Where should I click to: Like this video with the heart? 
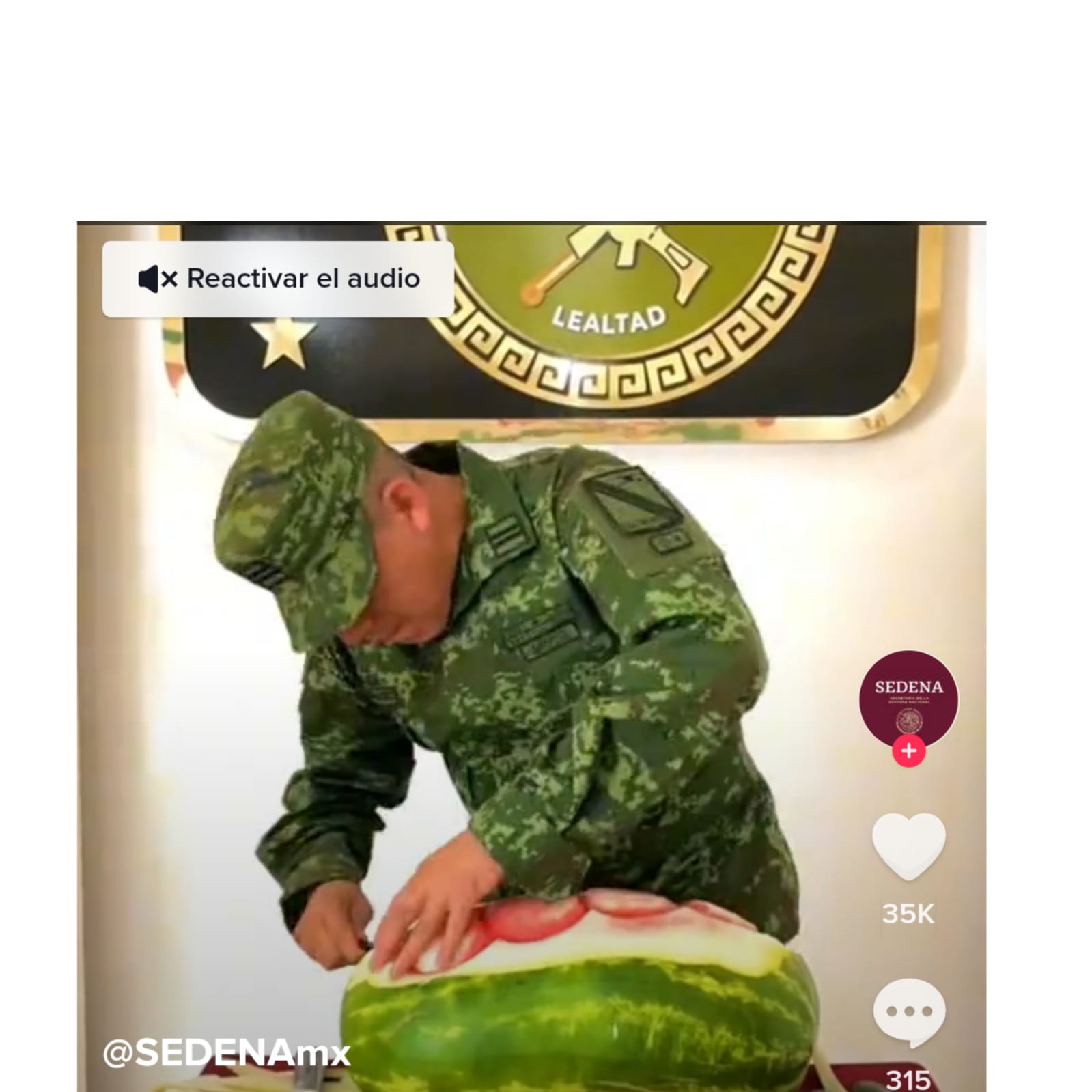(x=908, y=845)
